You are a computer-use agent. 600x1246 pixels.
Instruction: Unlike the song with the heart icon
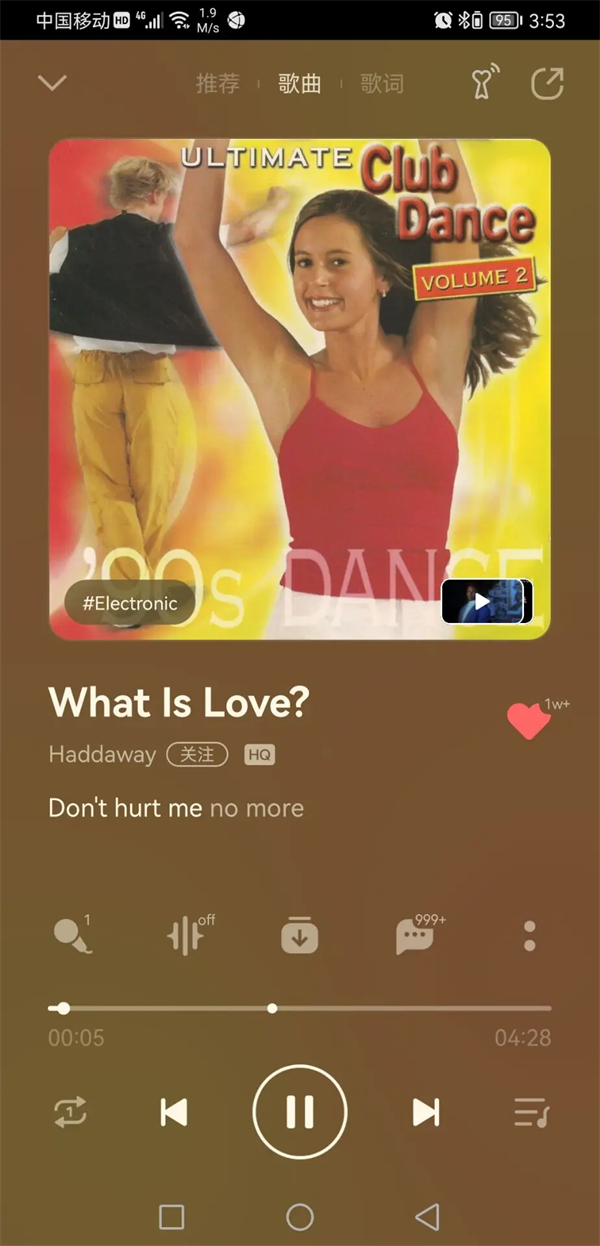(529, 721)
